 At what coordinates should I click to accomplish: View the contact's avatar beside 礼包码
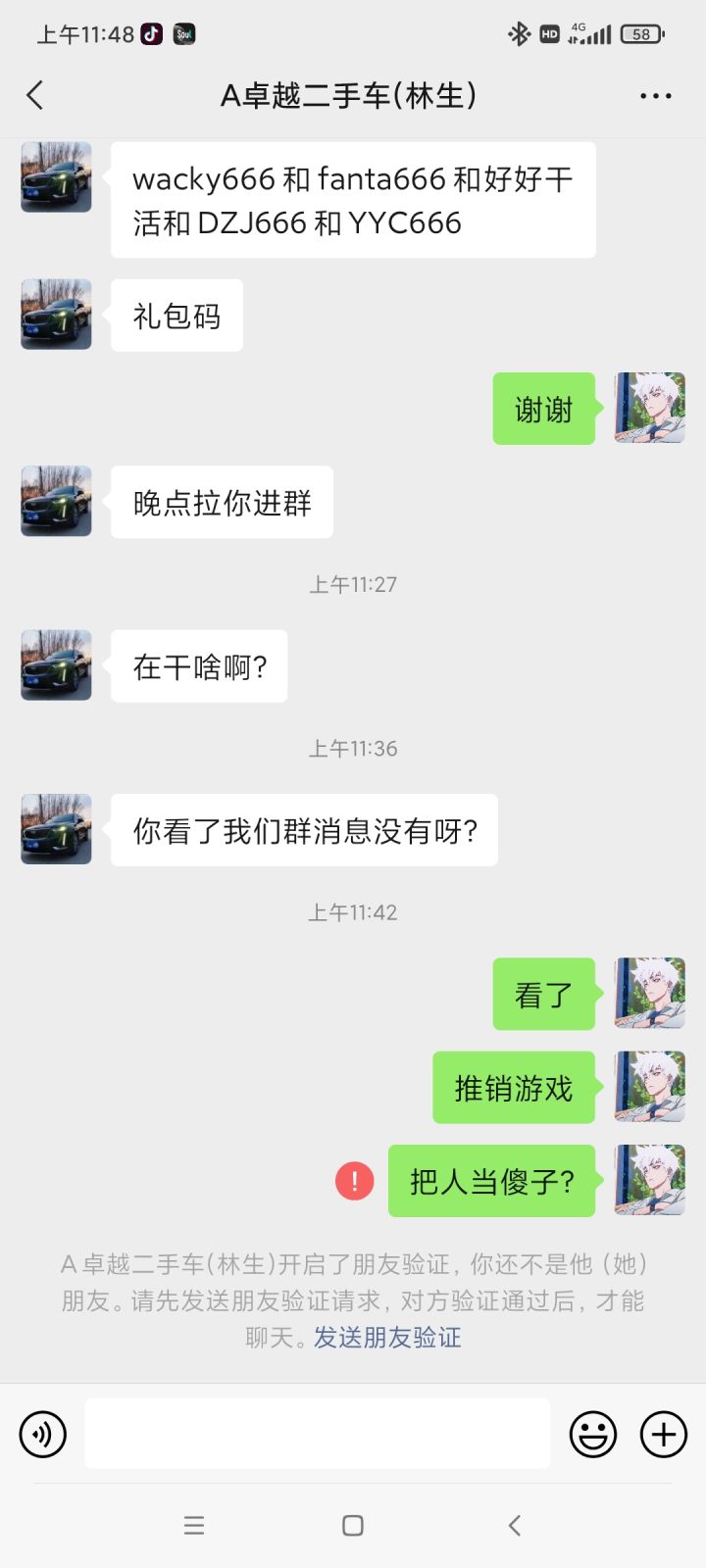[56, 315]
